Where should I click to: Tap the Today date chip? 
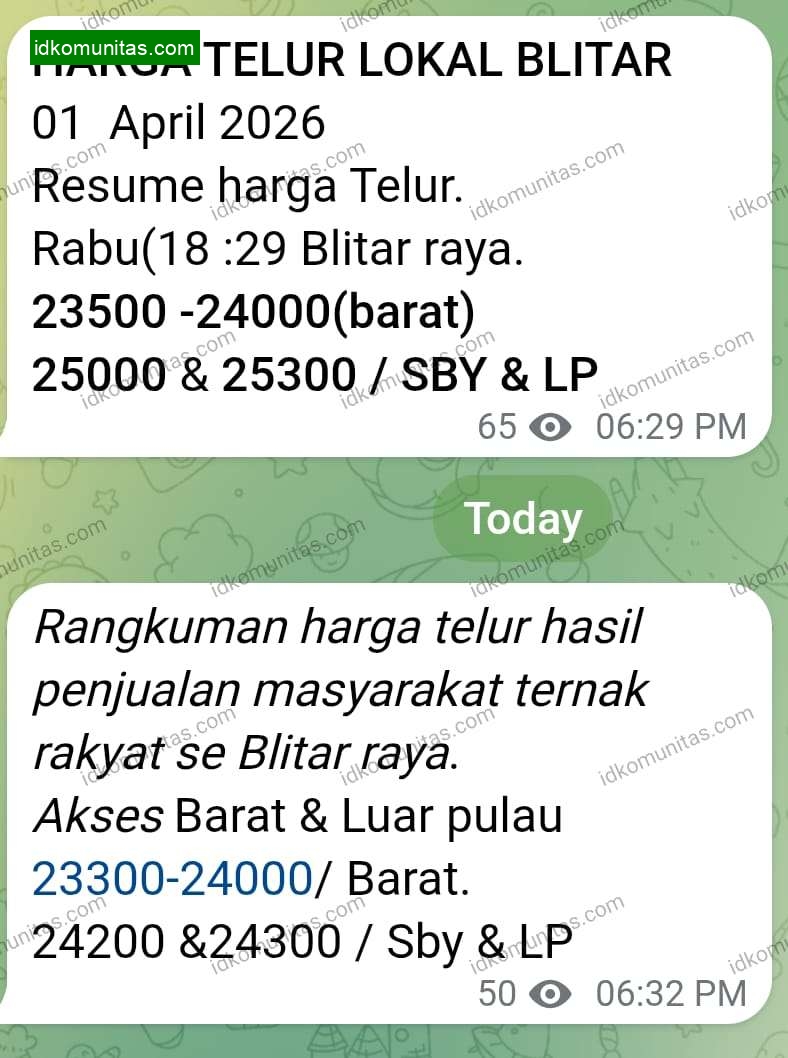tap(522, 519)
